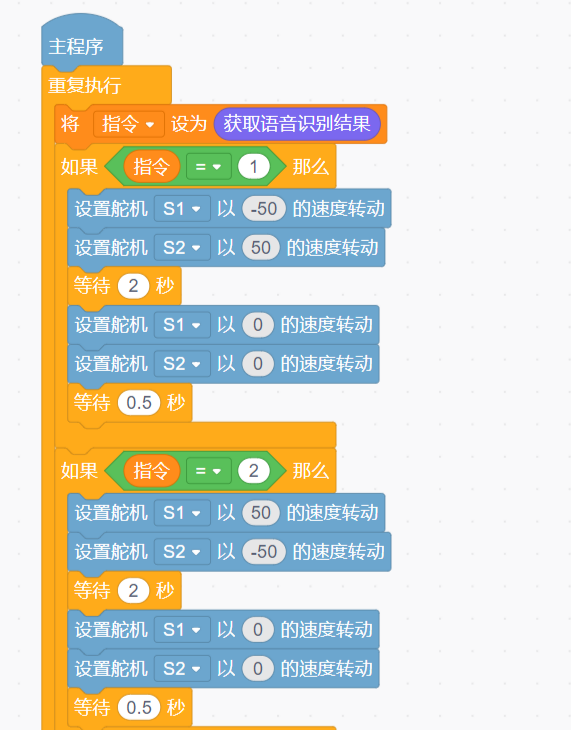Open the = operator dropdown in the 指令=1 condition

click(x=208, y=167)
